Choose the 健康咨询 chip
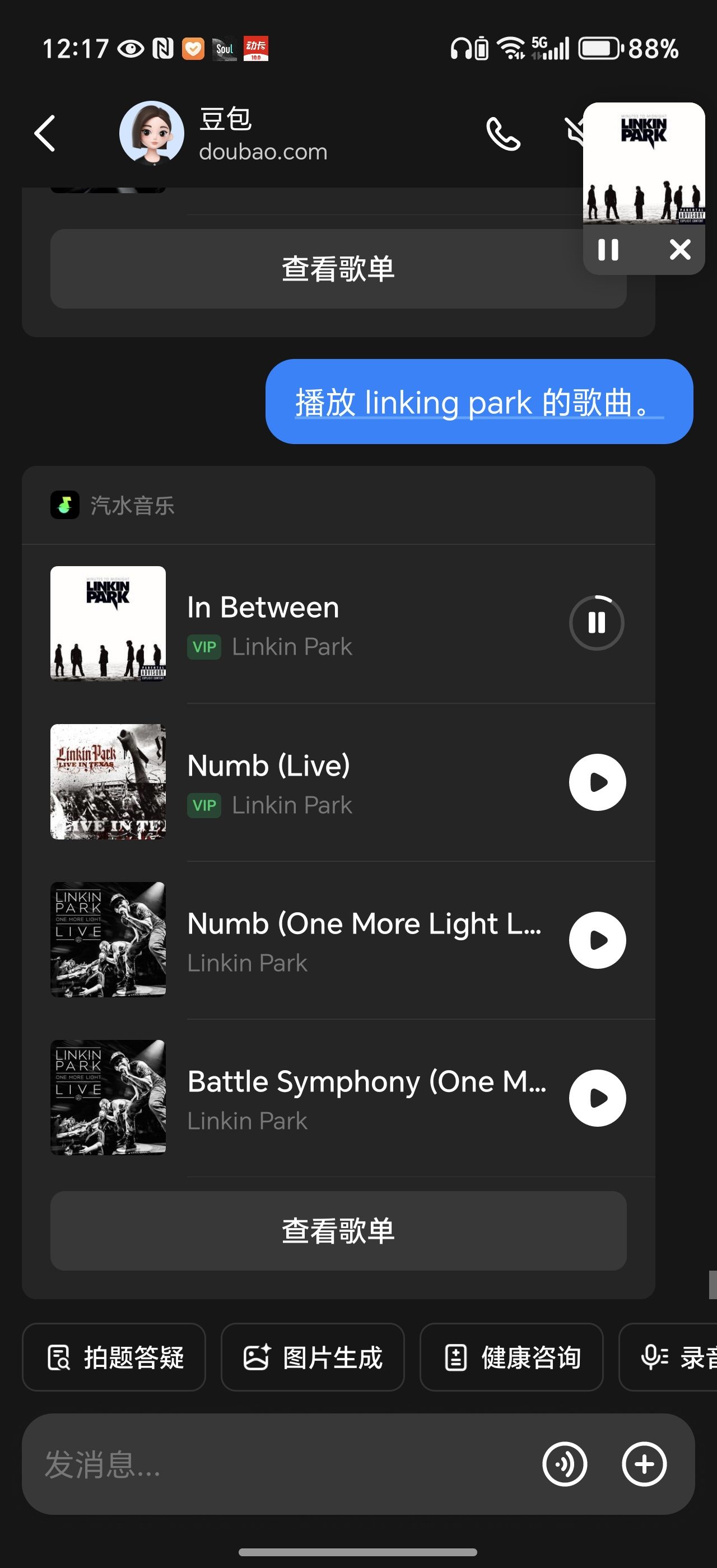The height and width of the screenshot is (1568, 717). point(511,1357)
